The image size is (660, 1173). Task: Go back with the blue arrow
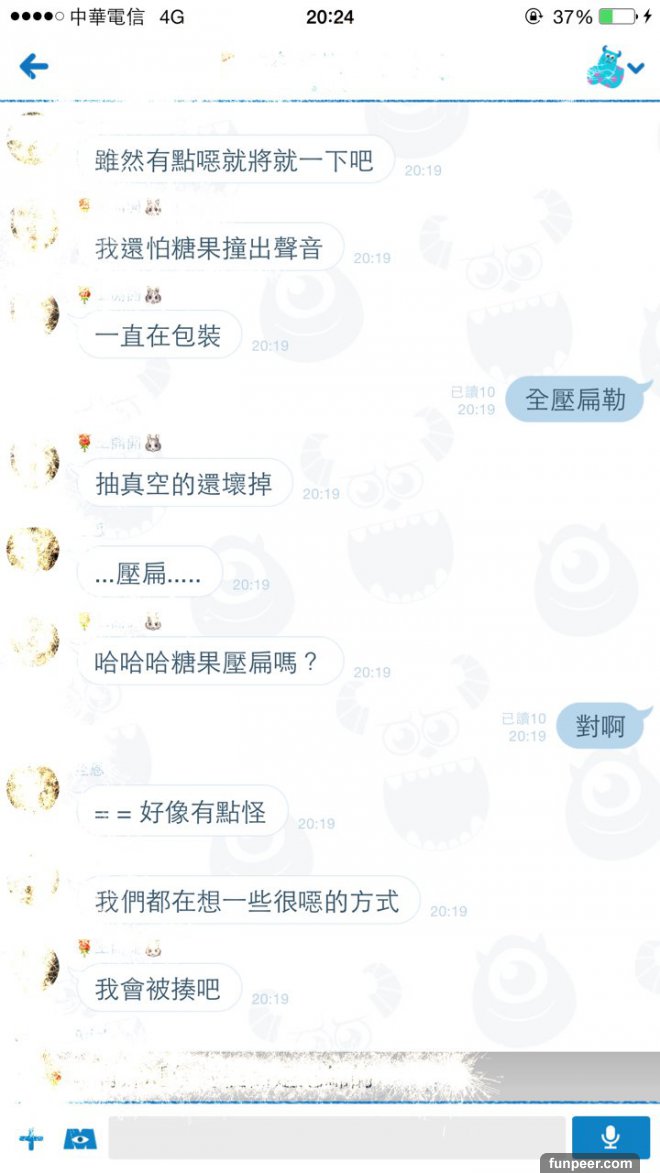(34, 67)
